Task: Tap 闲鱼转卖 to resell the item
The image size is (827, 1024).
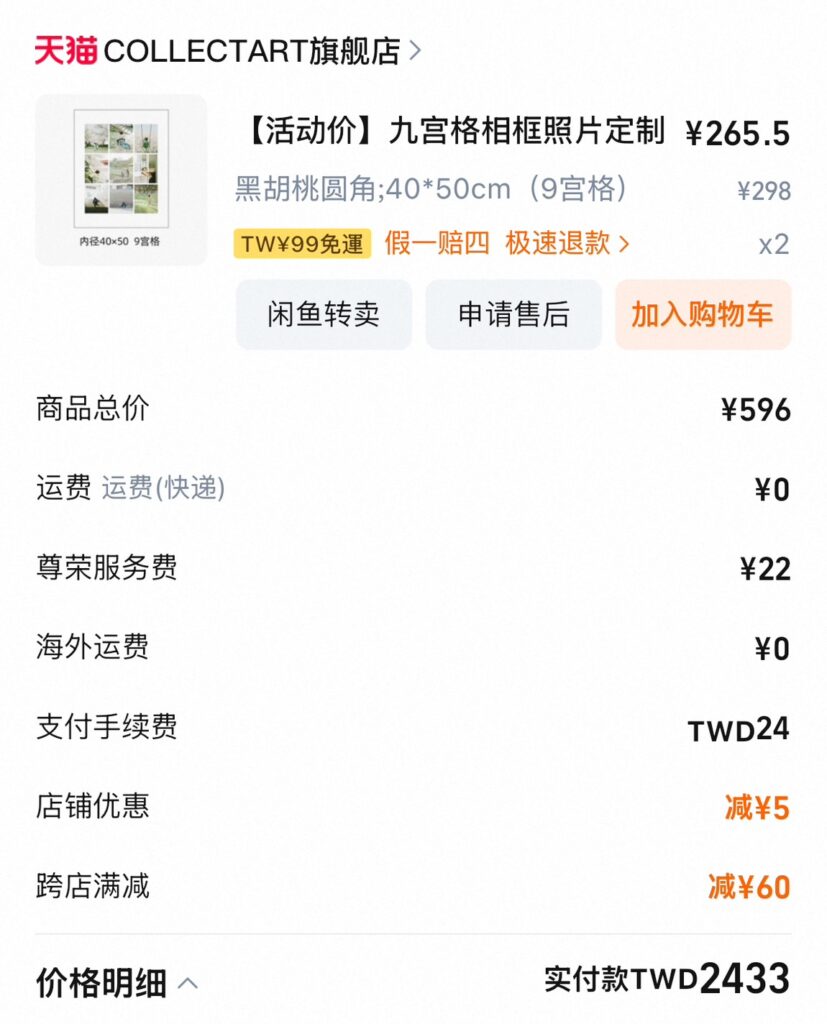Action: coord(323,315)
